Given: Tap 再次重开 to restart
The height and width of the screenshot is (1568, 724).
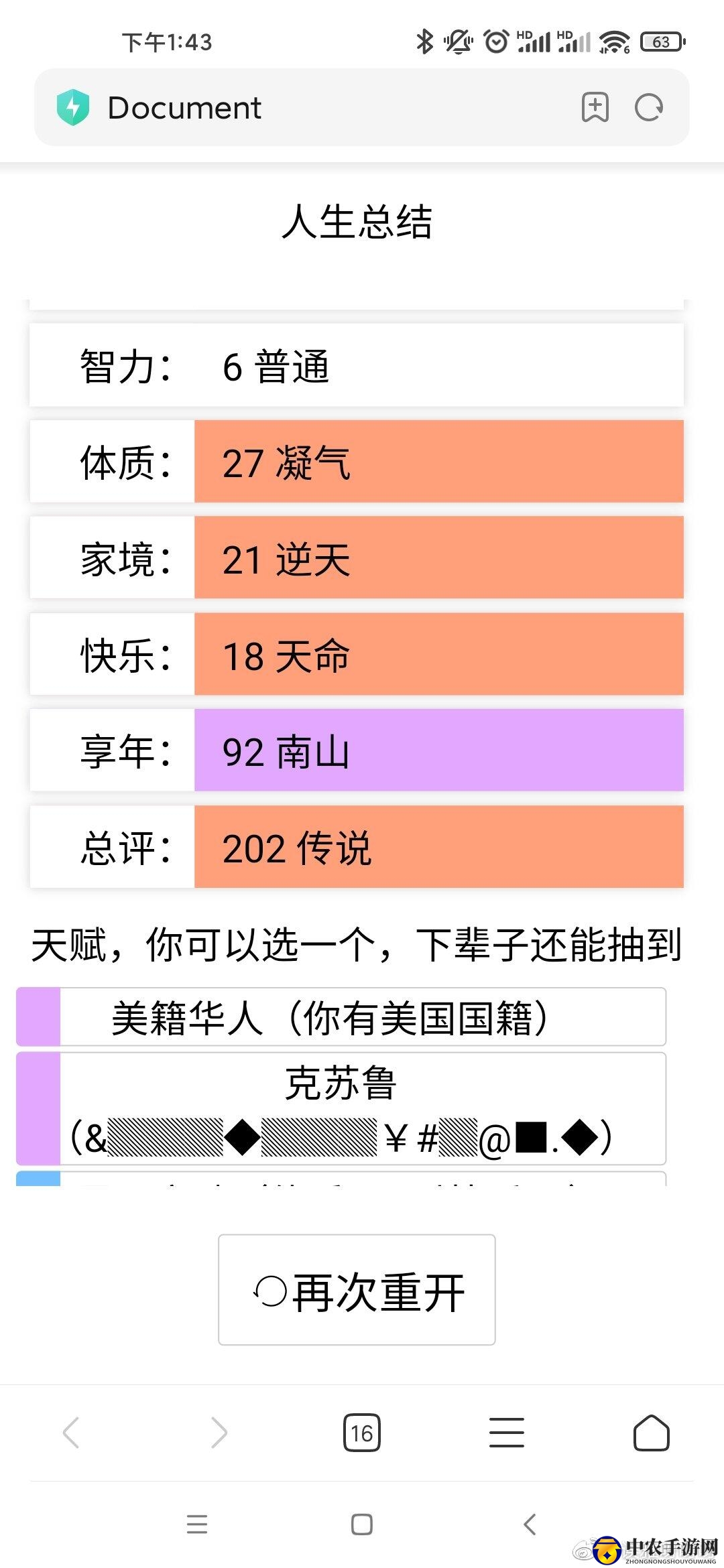Looking at the screenshot, I should 357,1289.
